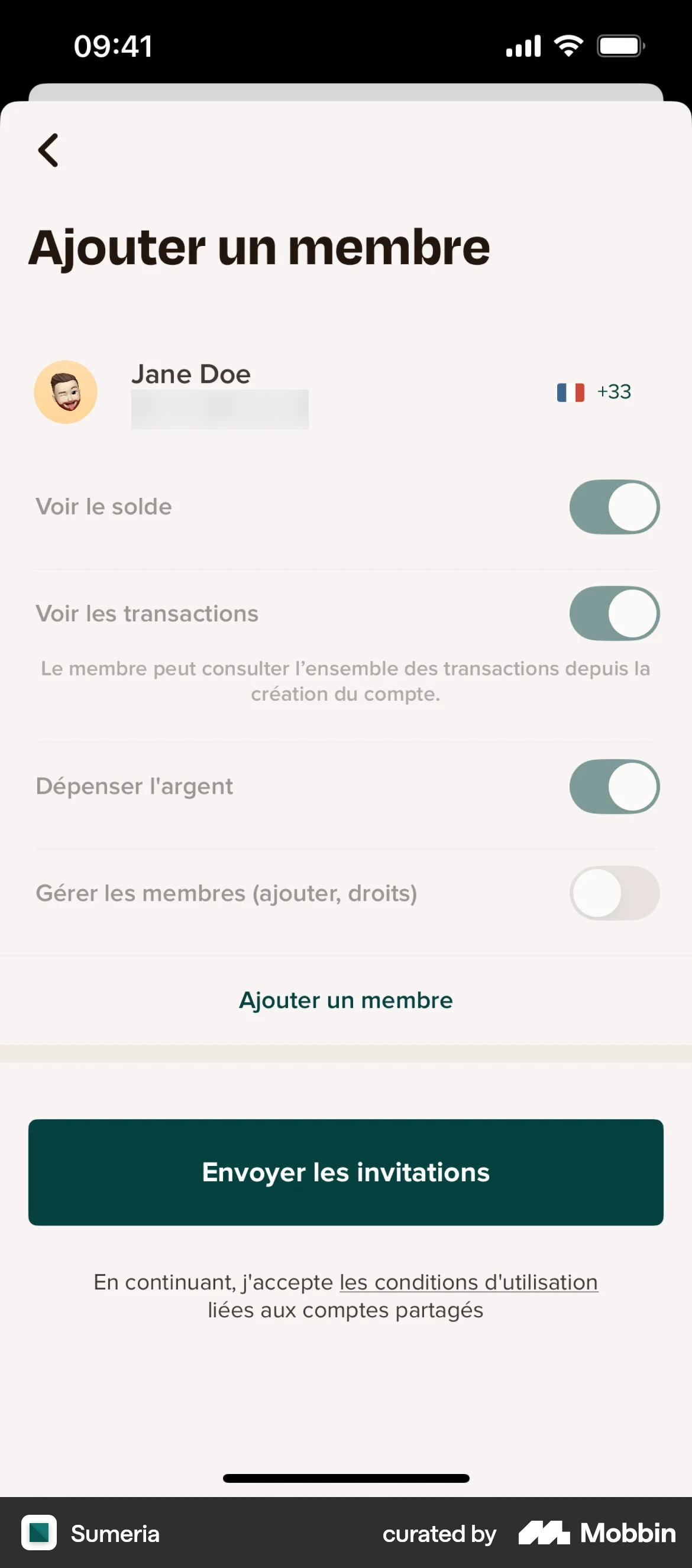692x1568 pixels.
Task: Click the back chevron arrow
Action: [x=48, y=150]
